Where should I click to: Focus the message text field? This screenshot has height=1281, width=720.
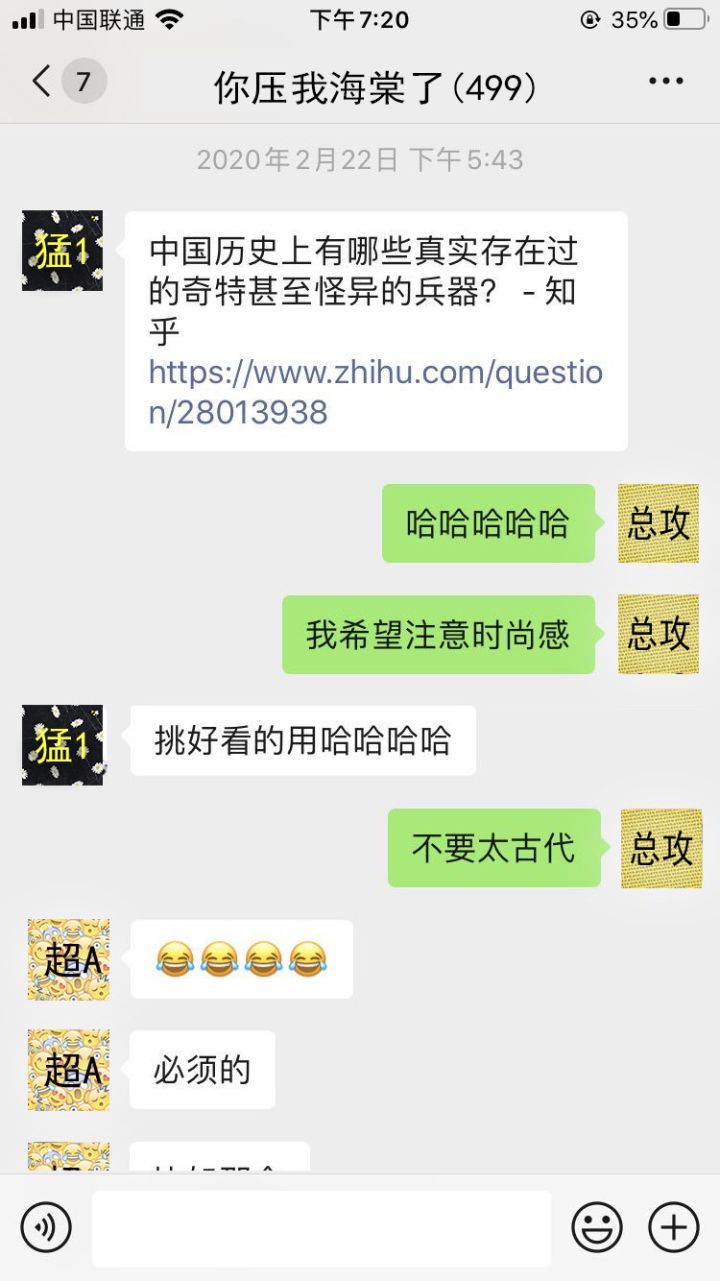point(321,1228)
